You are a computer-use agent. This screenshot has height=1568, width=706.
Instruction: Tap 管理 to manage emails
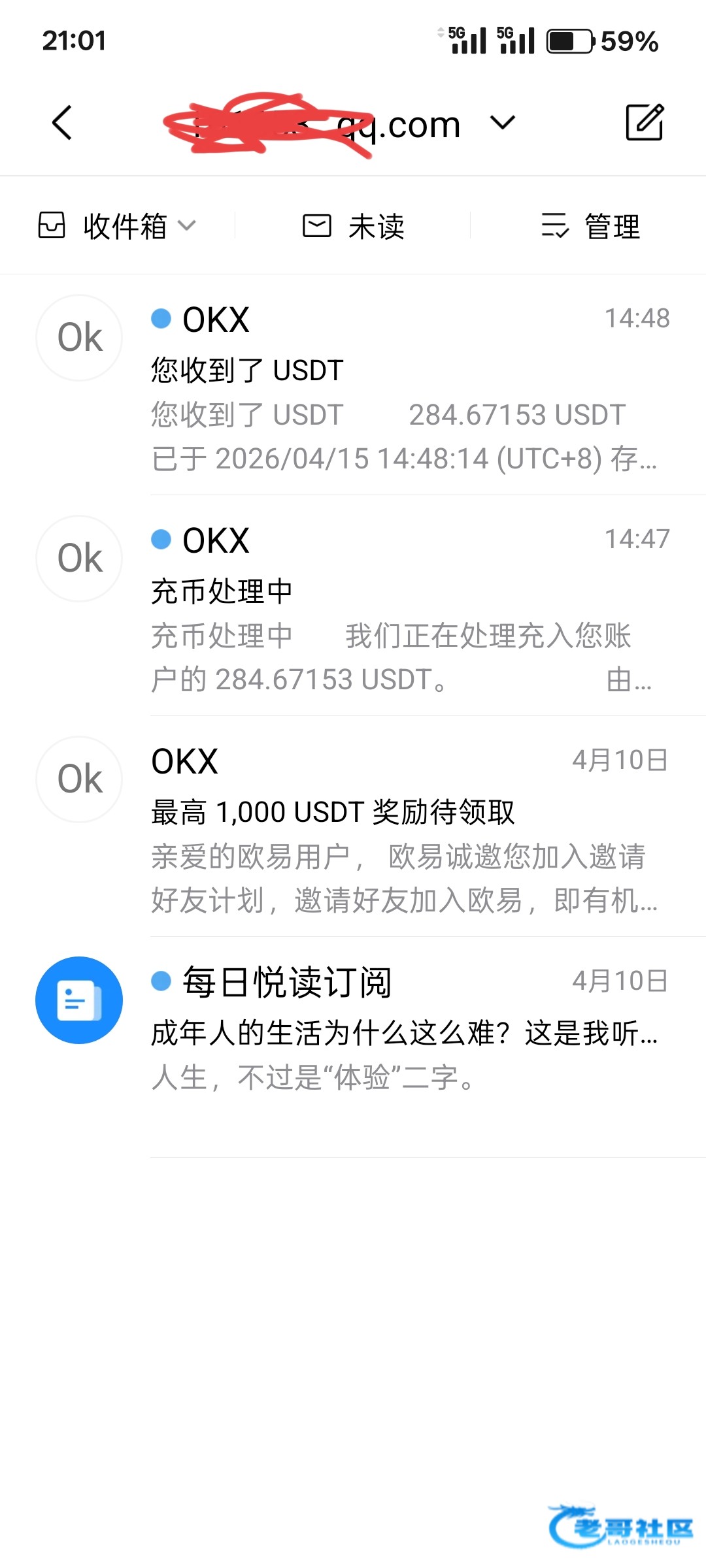tap(590, 226)
